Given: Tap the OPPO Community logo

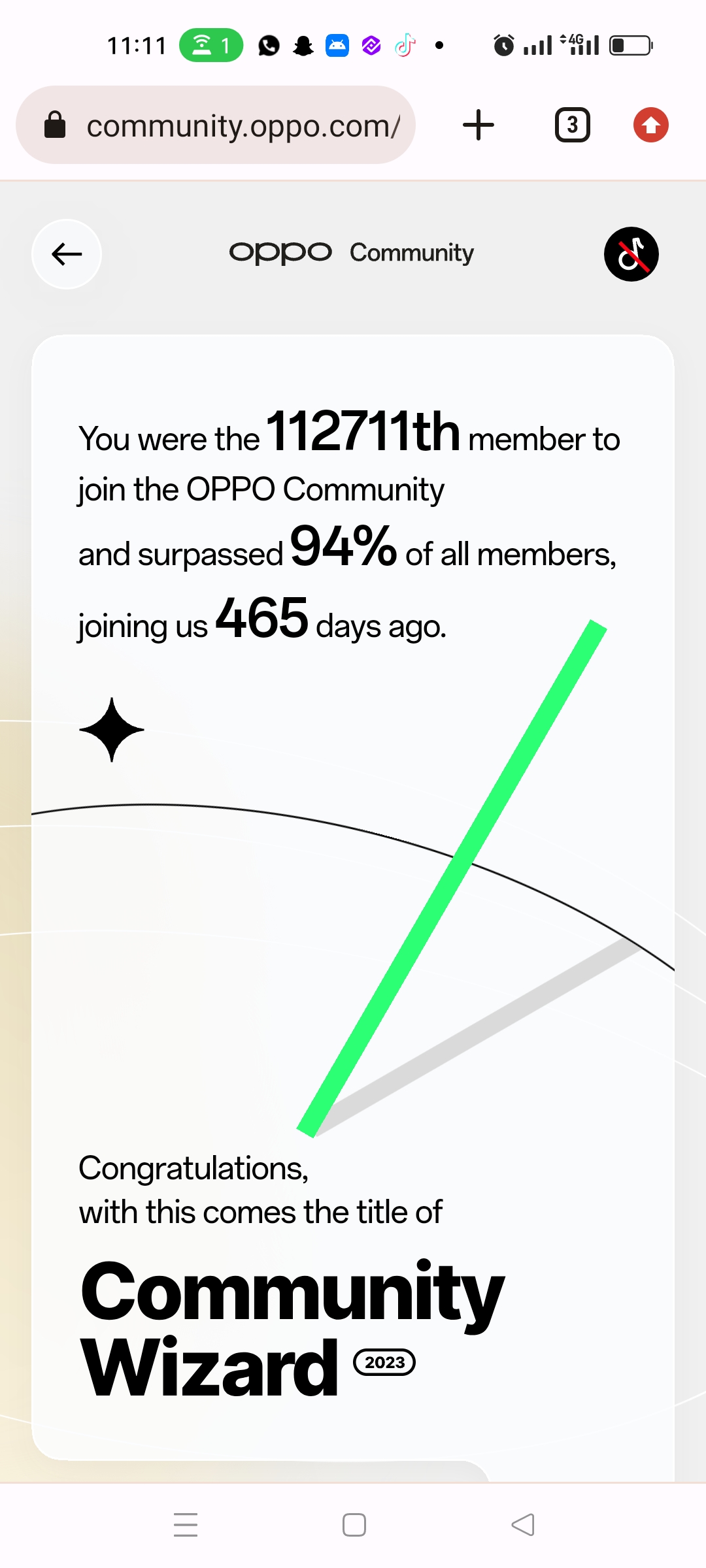Looking at the screenshot, I should (351, 252).
